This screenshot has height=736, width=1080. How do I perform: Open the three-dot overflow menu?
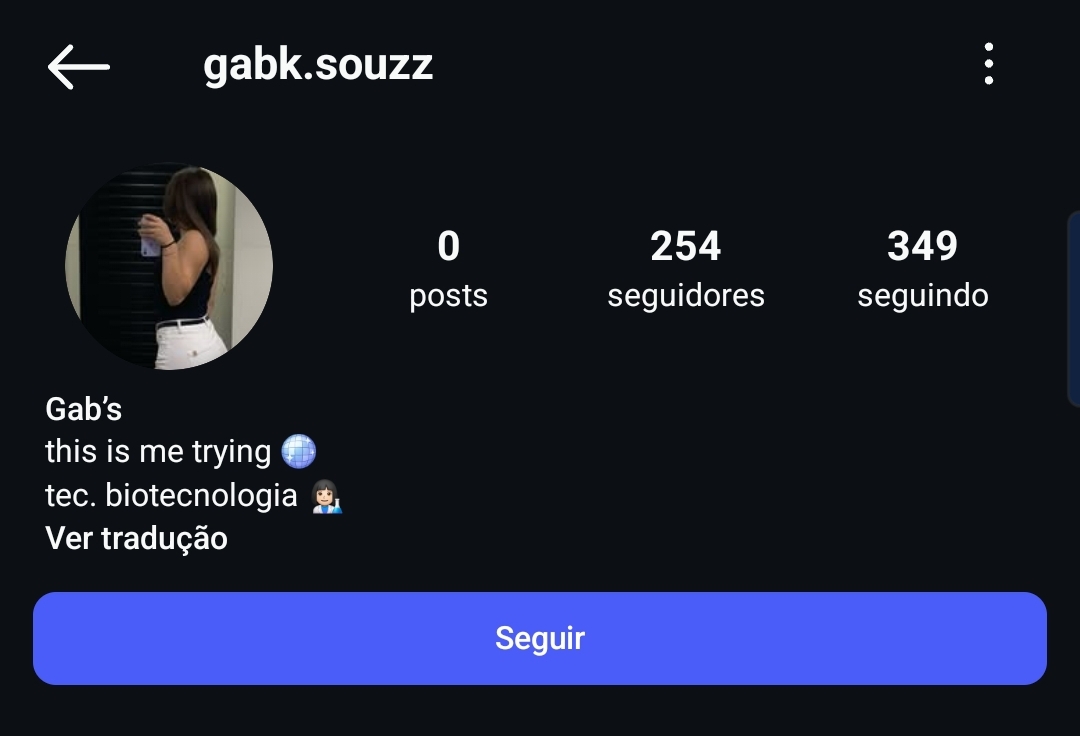pyautogui.click(x=988, y=64)
